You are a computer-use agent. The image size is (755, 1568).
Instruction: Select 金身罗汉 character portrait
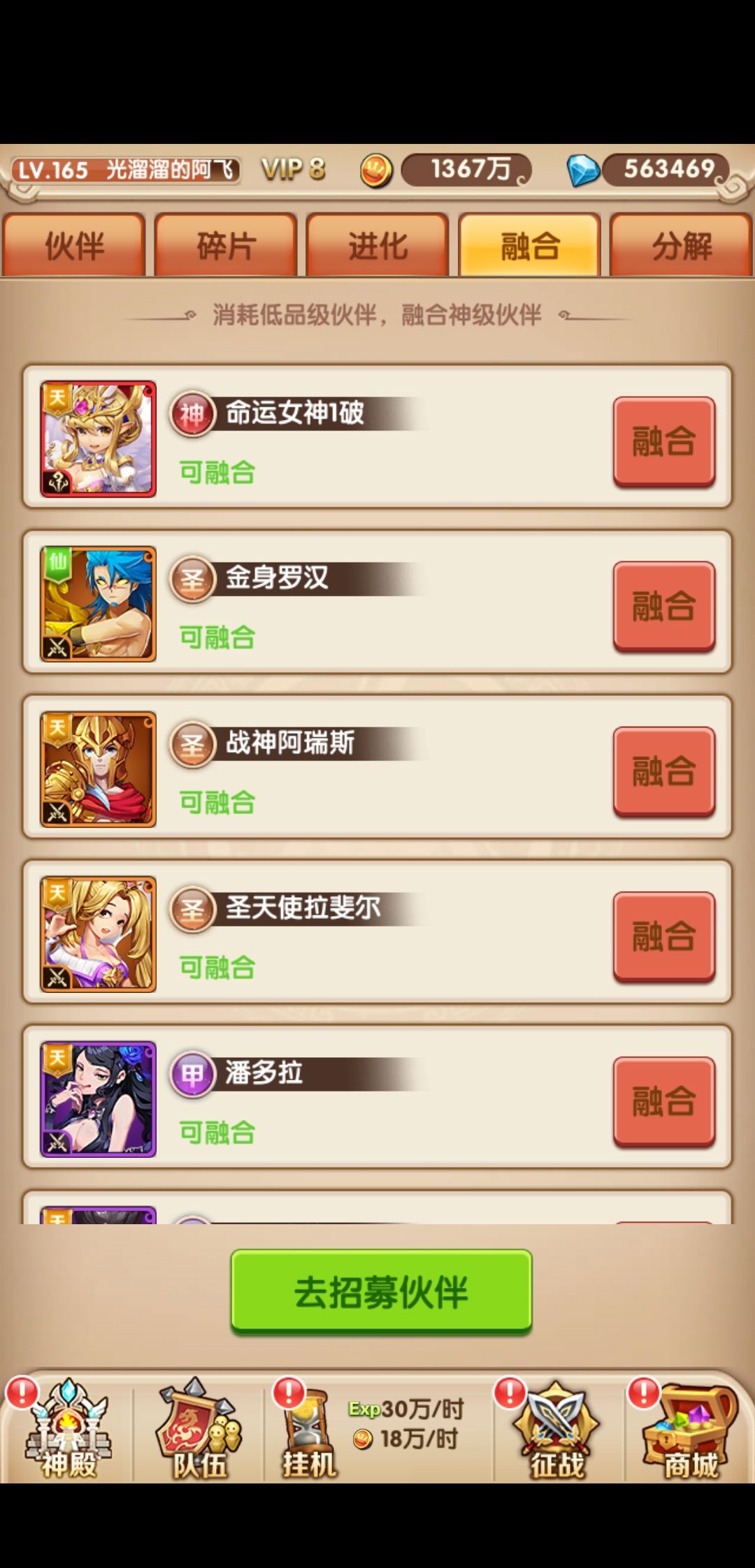(96, 607)
